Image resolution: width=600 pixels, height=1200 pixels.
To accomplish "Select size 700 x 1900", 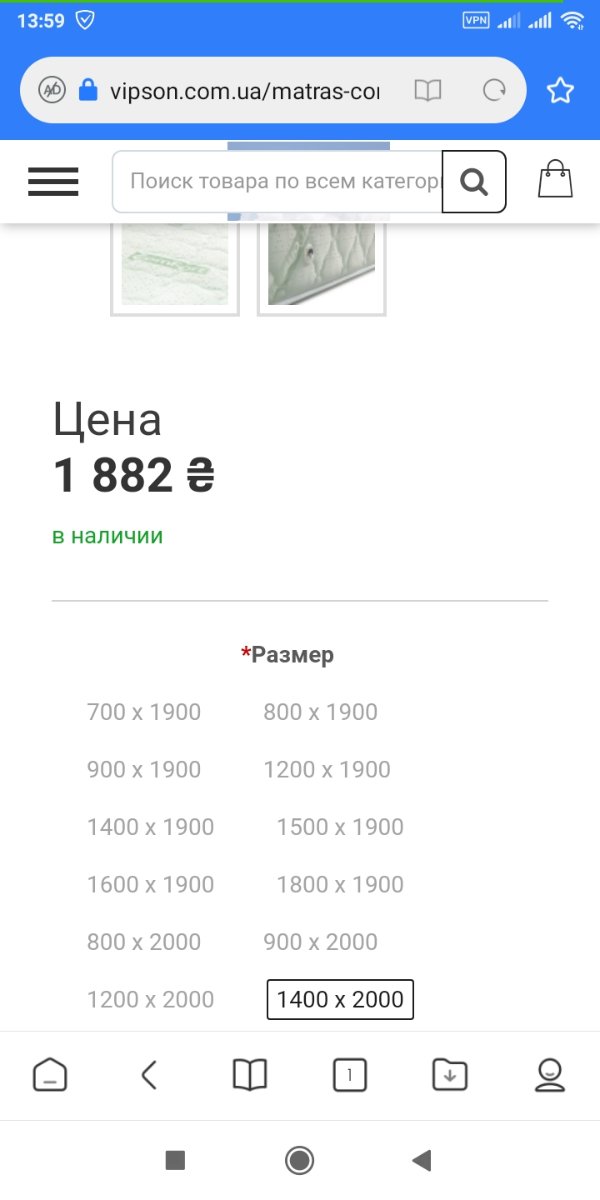I will (144, 712).
